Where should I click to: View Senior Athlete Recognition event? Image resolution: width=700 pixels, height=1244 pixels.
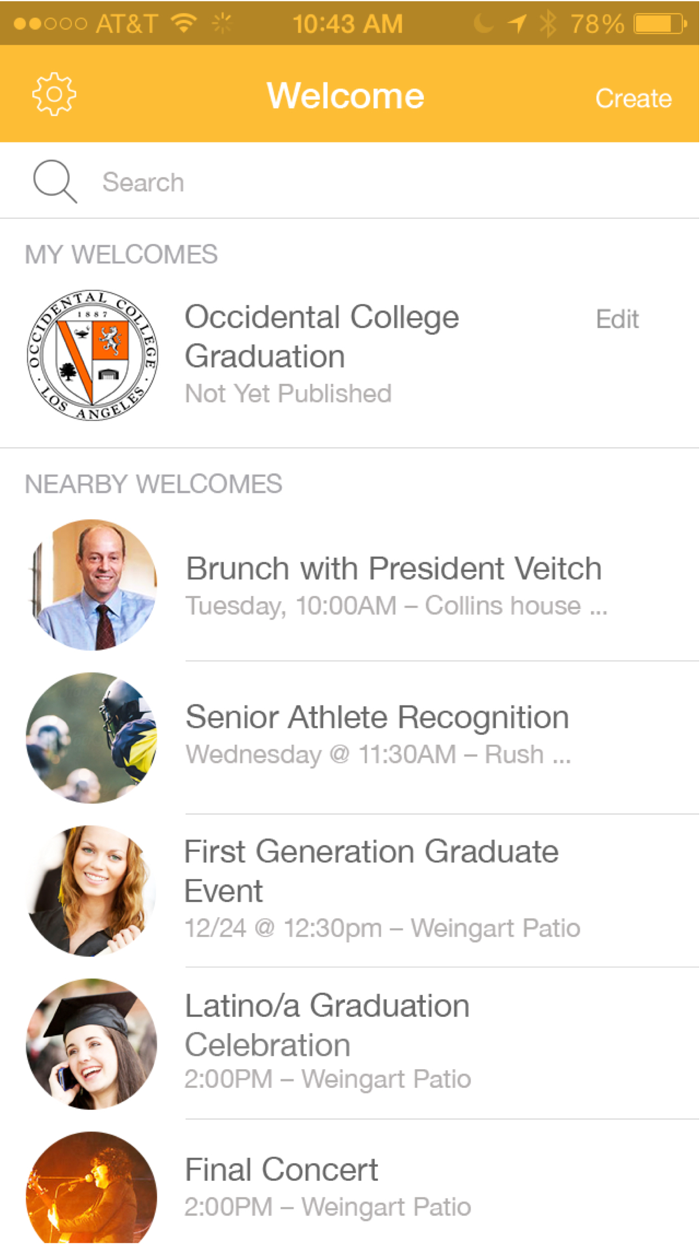[377, 734]
